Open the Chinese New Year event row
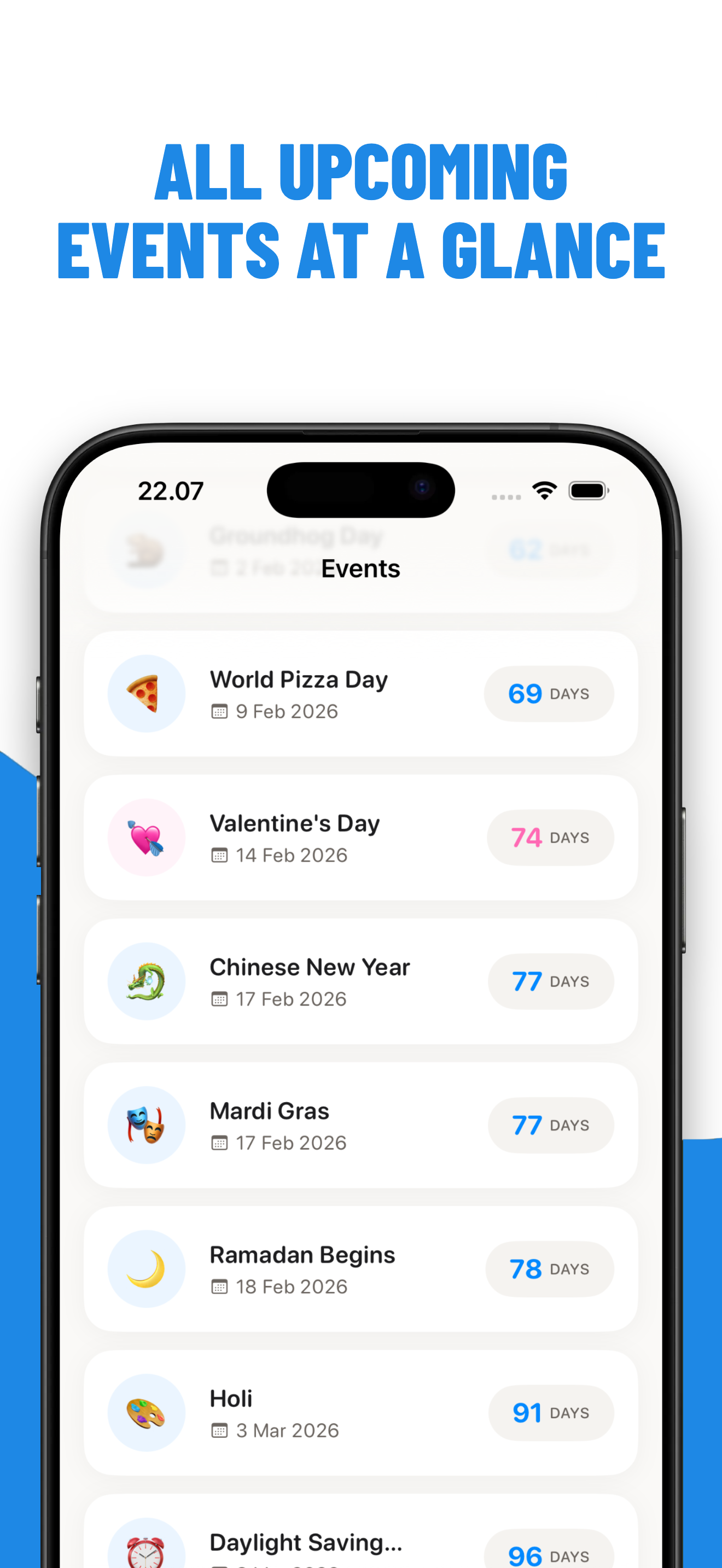 (x=360, y=981)
